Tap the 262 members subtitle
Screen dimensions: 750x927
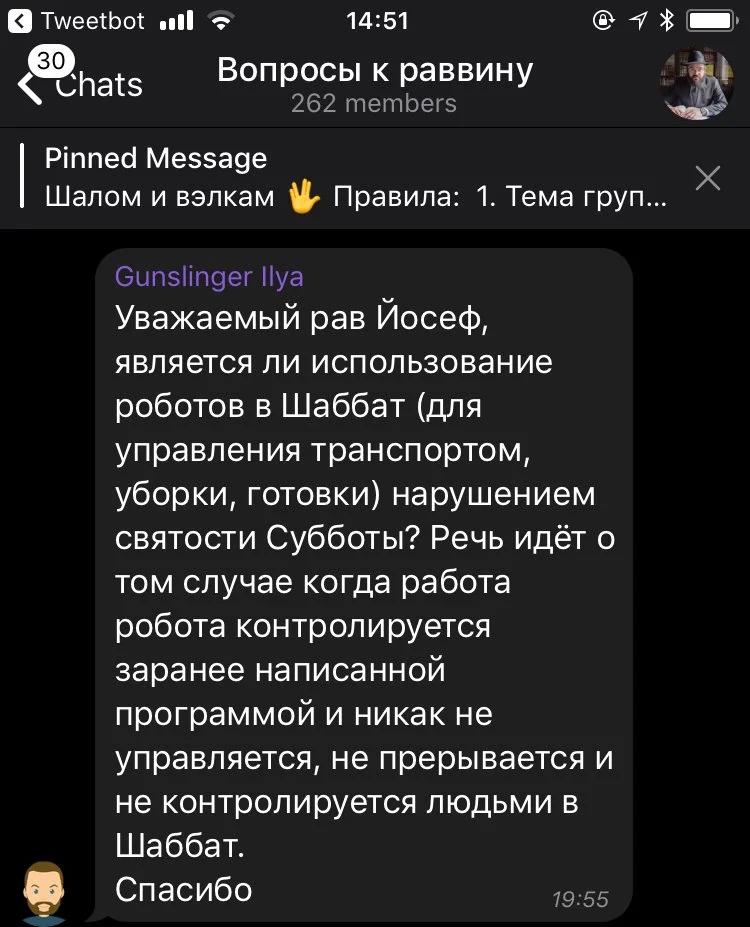[x=373, y=102]
